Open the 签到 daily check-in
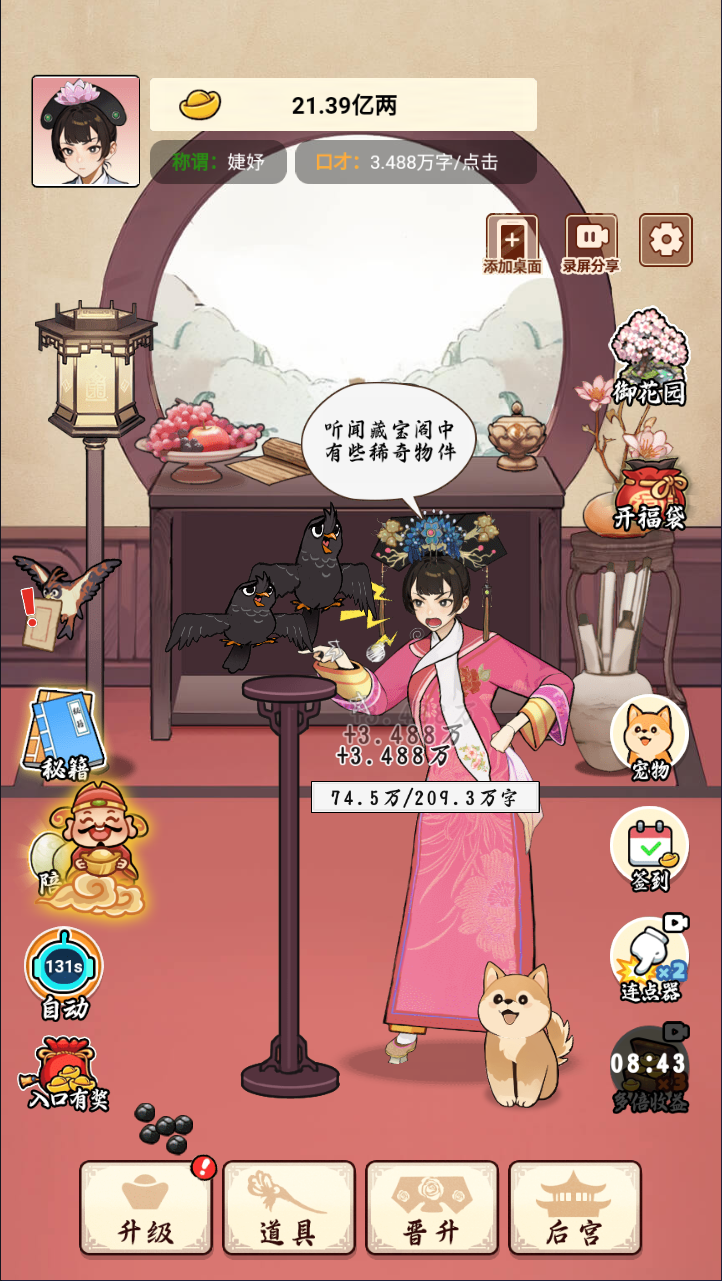 [649, 850]
